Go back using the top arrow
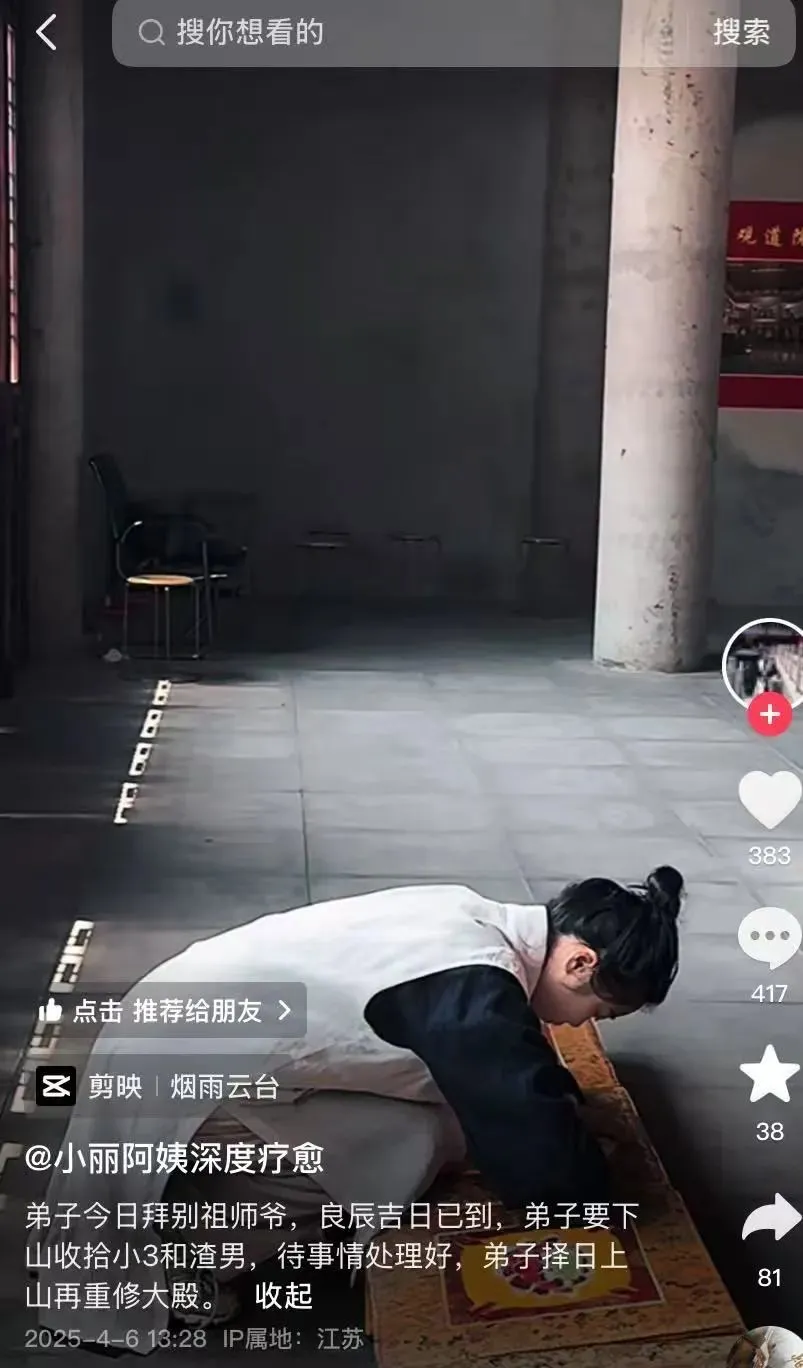 (46, 32)
